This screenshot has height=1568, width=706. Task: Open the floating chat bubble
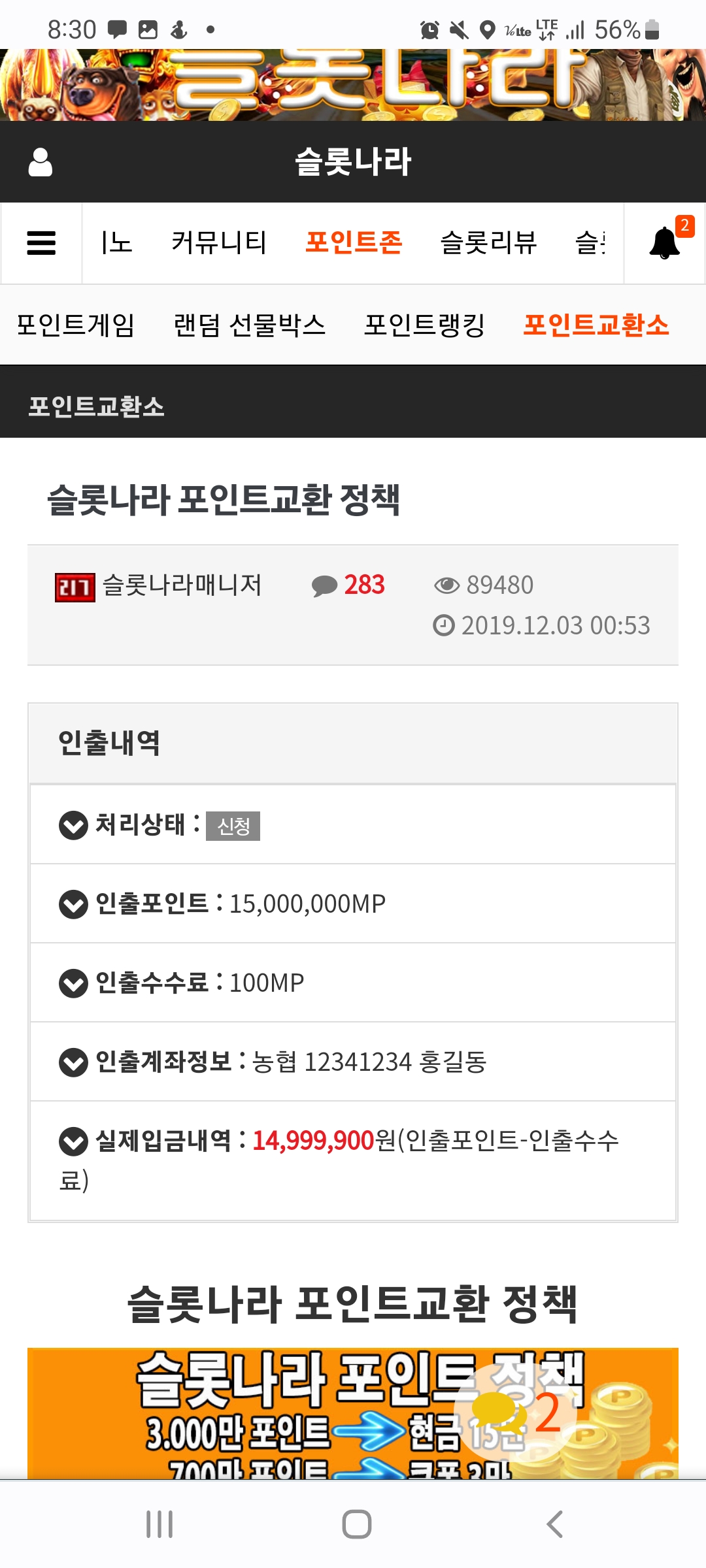(515, 1413)
